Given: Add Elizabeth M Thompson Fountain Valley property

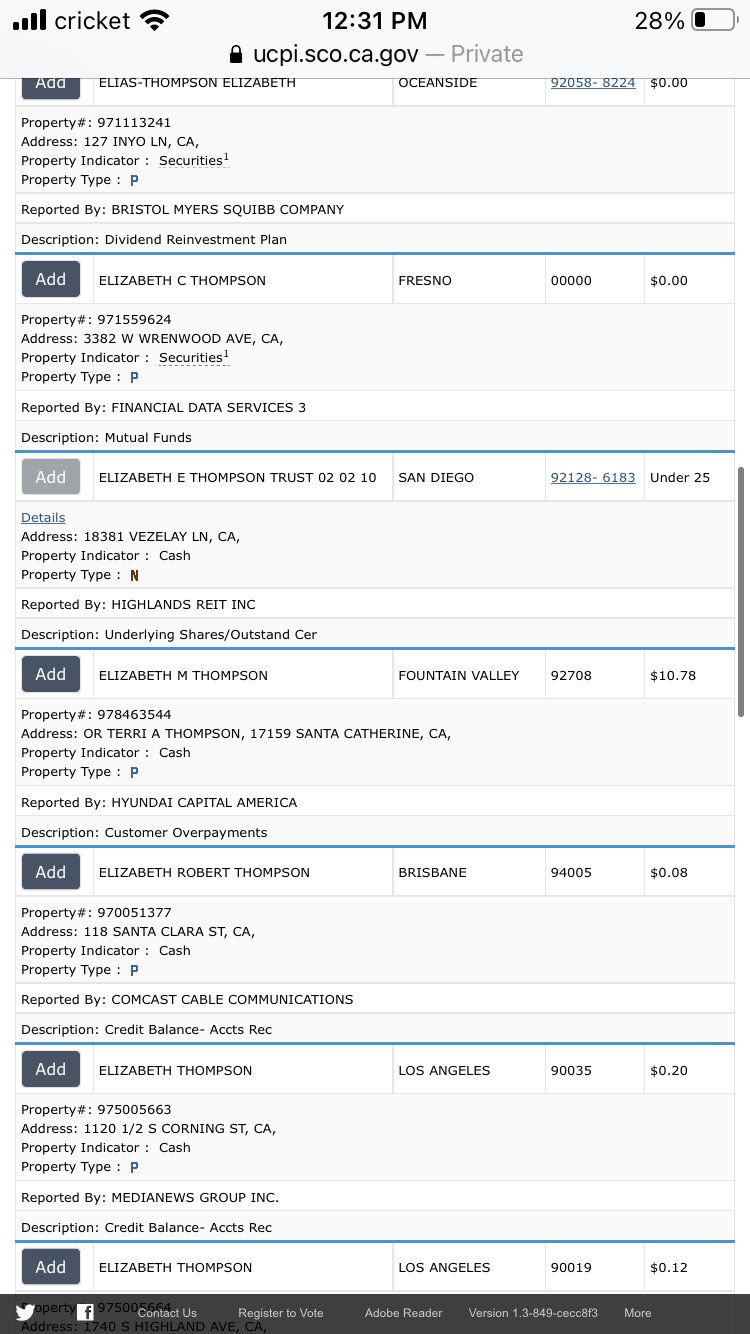Looking at the screenshot, I should pos(51,675).
